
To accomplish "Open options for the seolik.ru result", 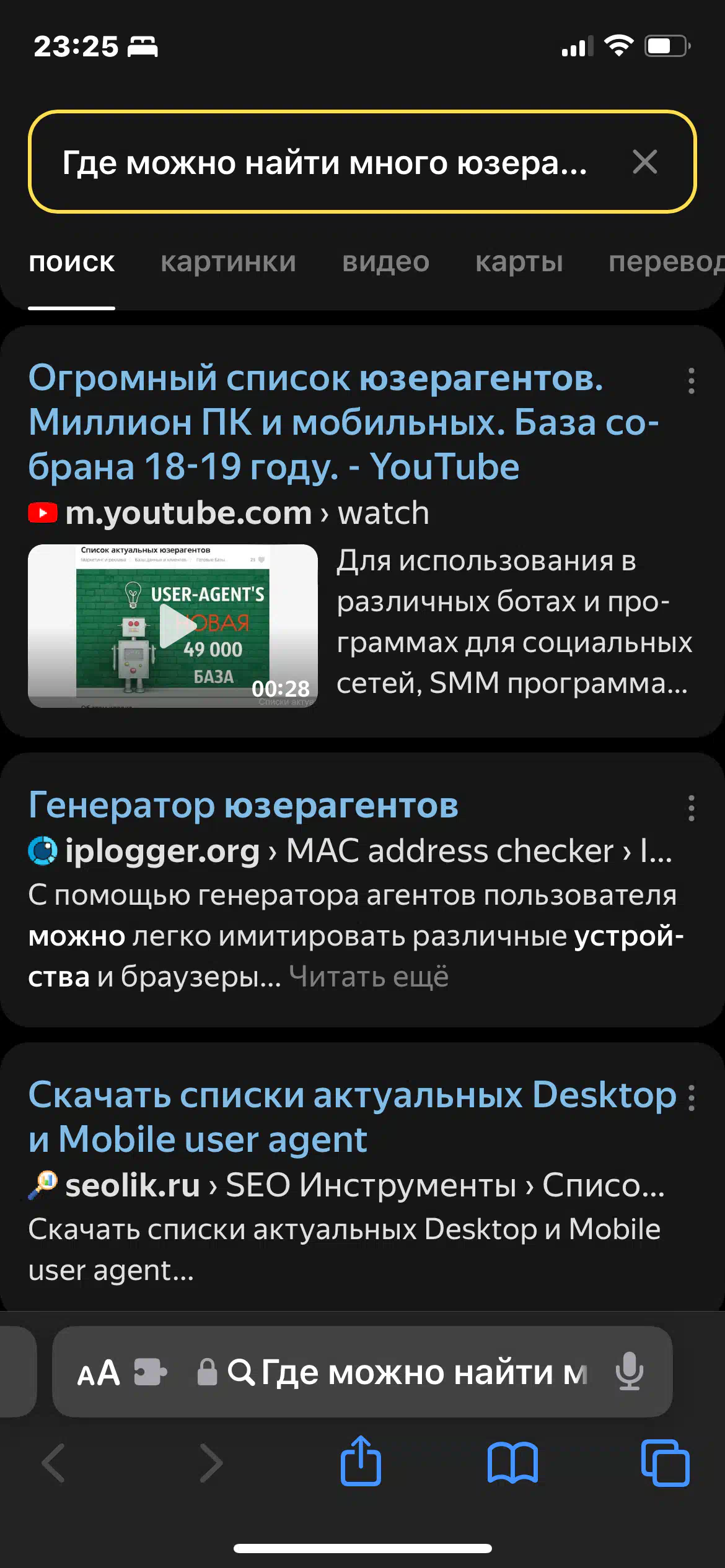I will [692, 1098].
